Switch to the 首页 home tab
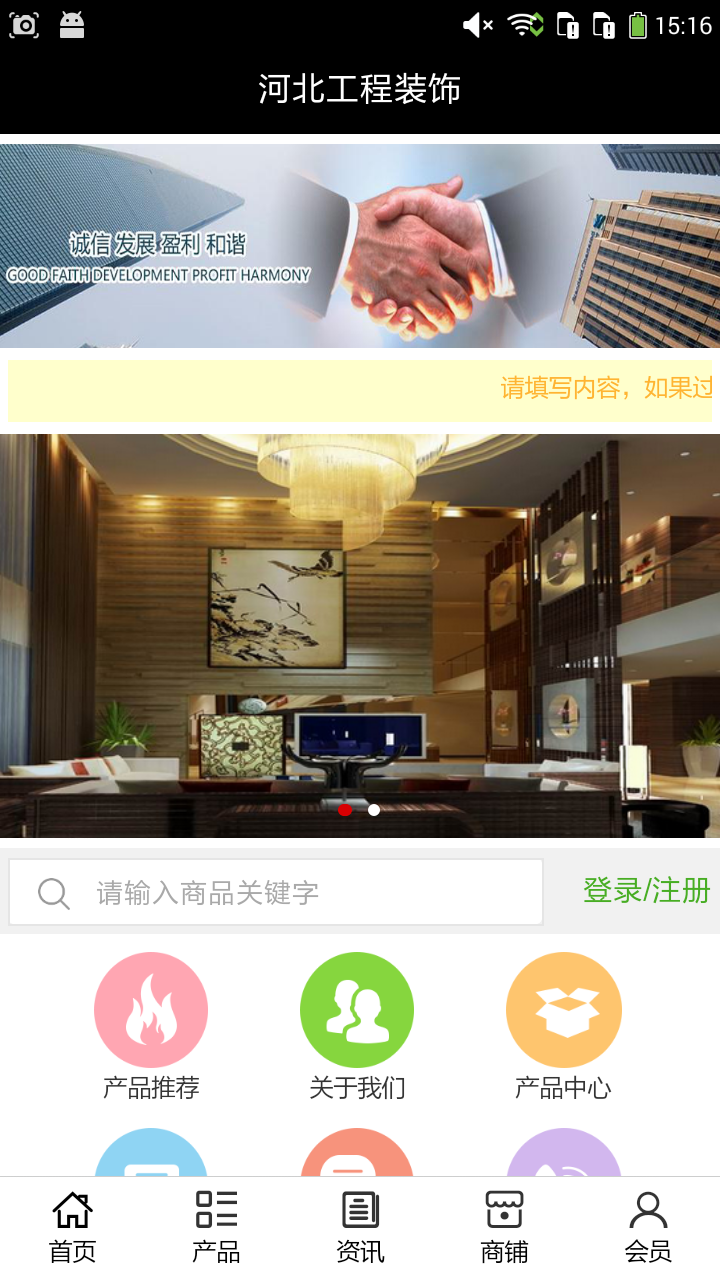The image size is (720, 1280). coord(72,1226)
